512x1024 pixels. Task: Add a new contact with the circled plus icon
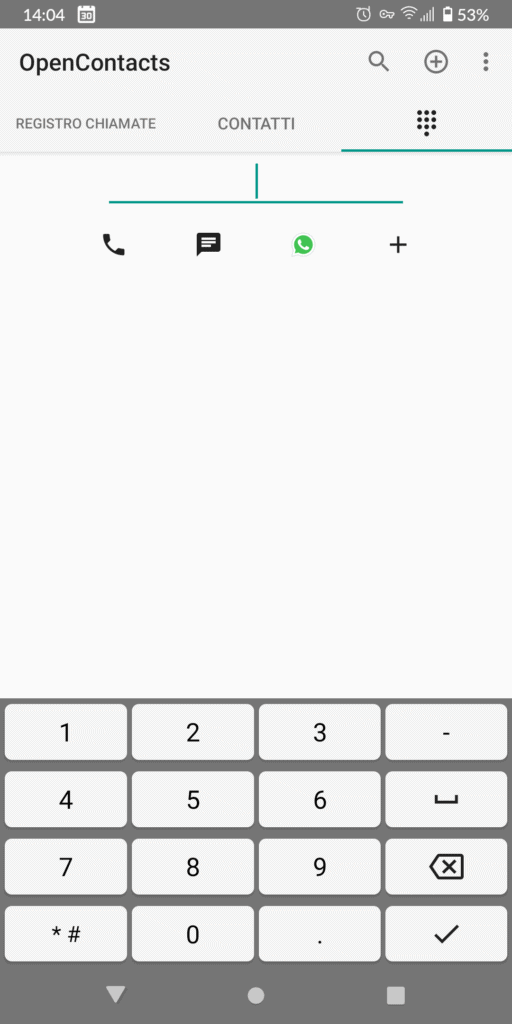pos(436,62)
